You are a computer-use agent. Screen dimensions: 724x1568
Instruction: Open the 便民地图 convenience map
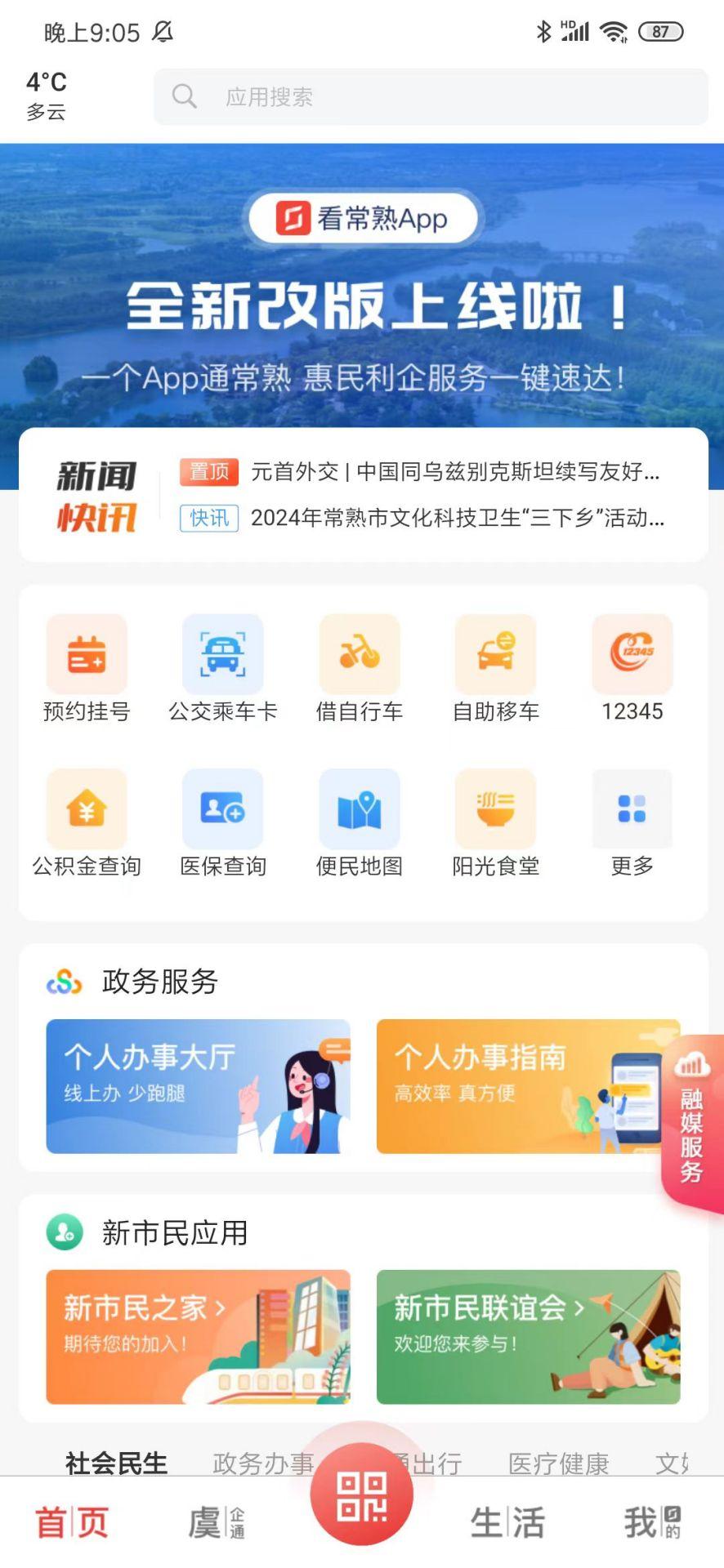[x=360, y=825]
